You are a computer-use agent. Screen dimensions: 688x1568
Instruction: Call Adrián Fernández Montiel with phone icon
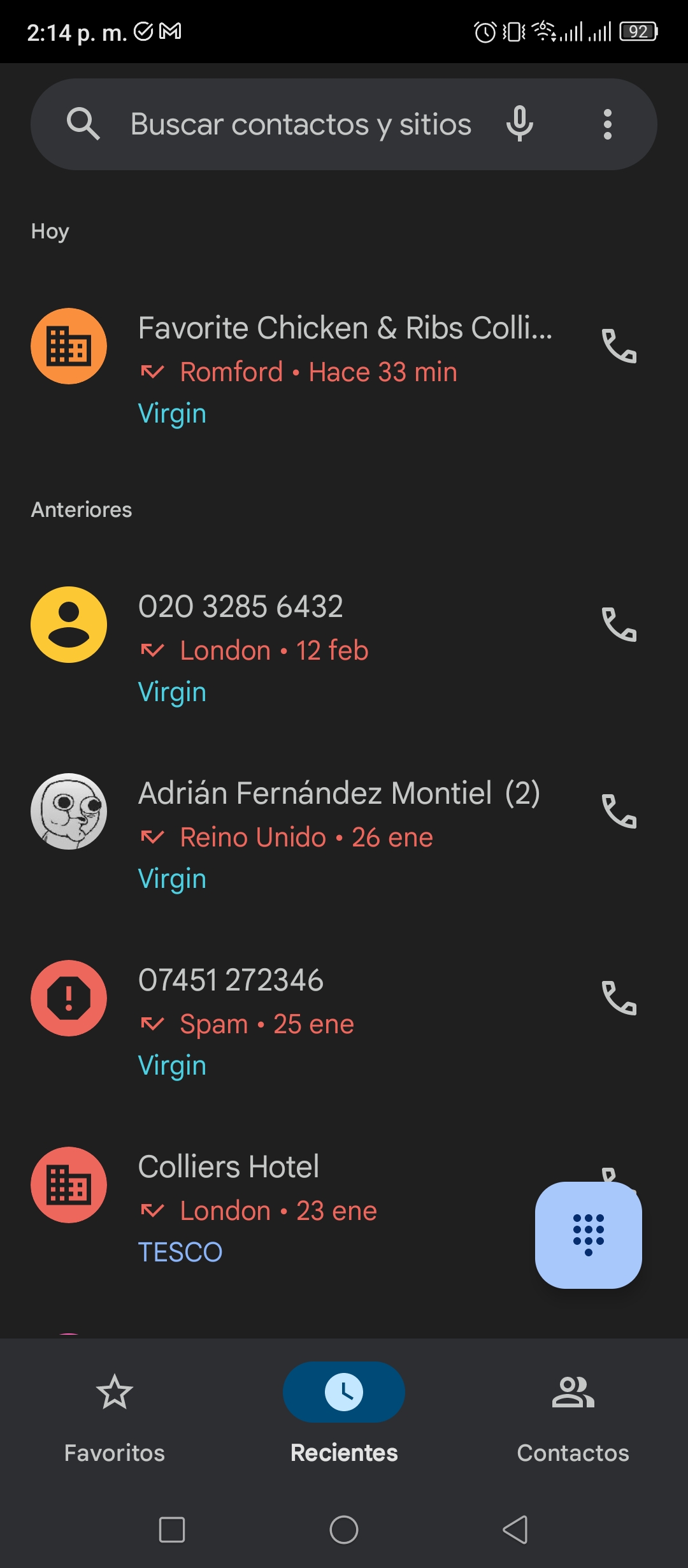(619, 811)
